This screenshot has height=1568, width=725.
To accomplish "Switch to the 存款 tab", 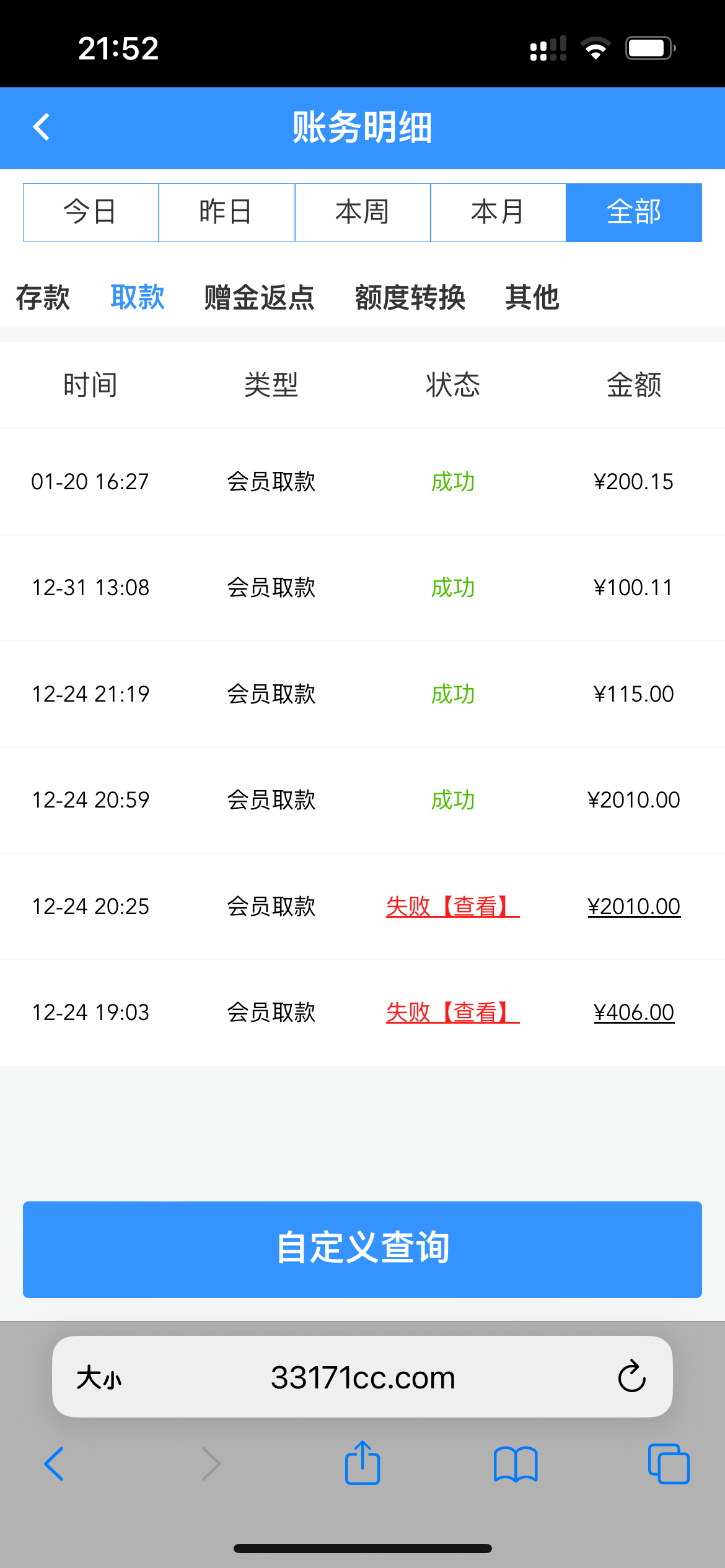I will [43, 297].
